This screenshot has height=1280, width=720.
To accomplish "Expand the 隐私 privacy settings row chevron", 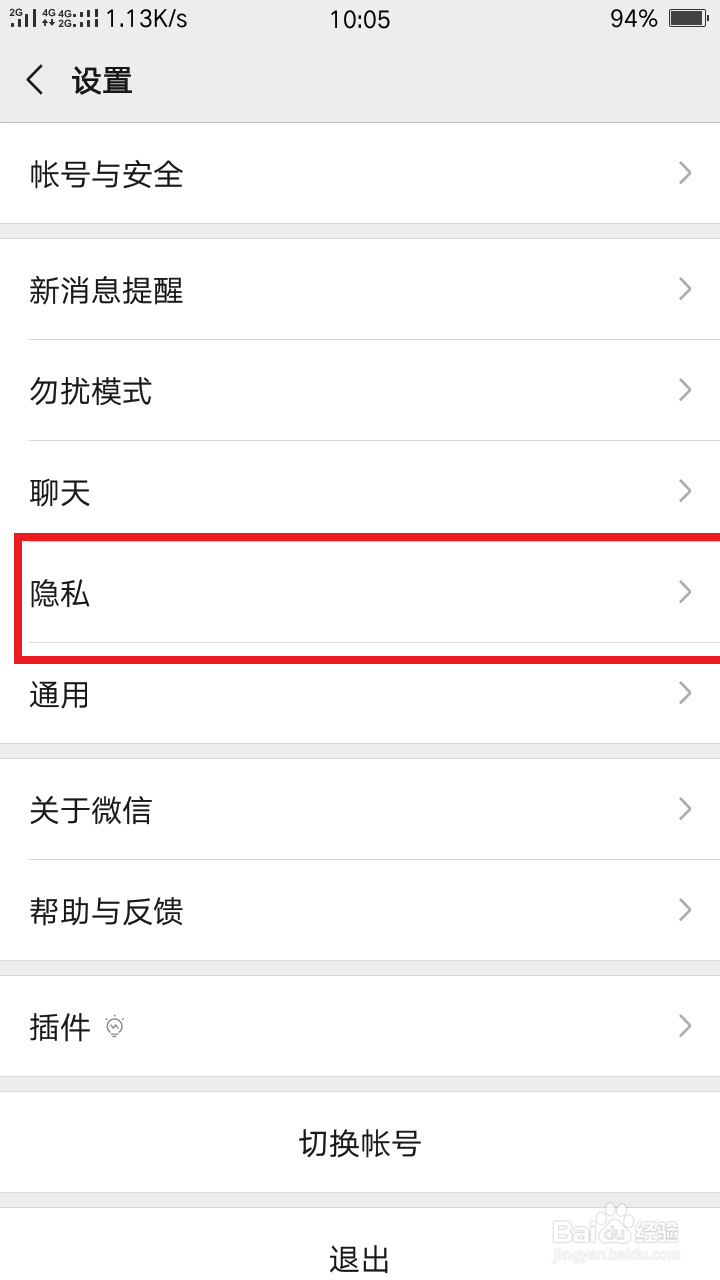I will 684,593.
